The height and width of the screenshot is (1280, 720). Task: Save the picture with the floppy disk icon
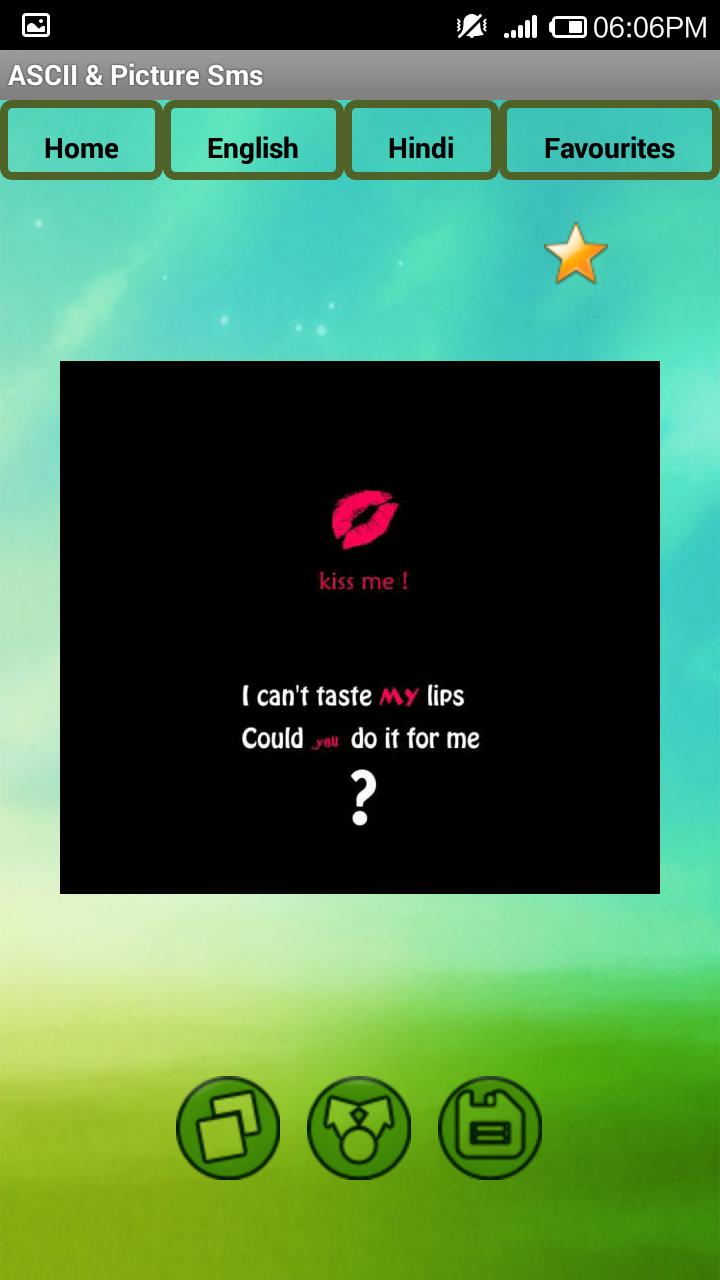point(490,1127)
